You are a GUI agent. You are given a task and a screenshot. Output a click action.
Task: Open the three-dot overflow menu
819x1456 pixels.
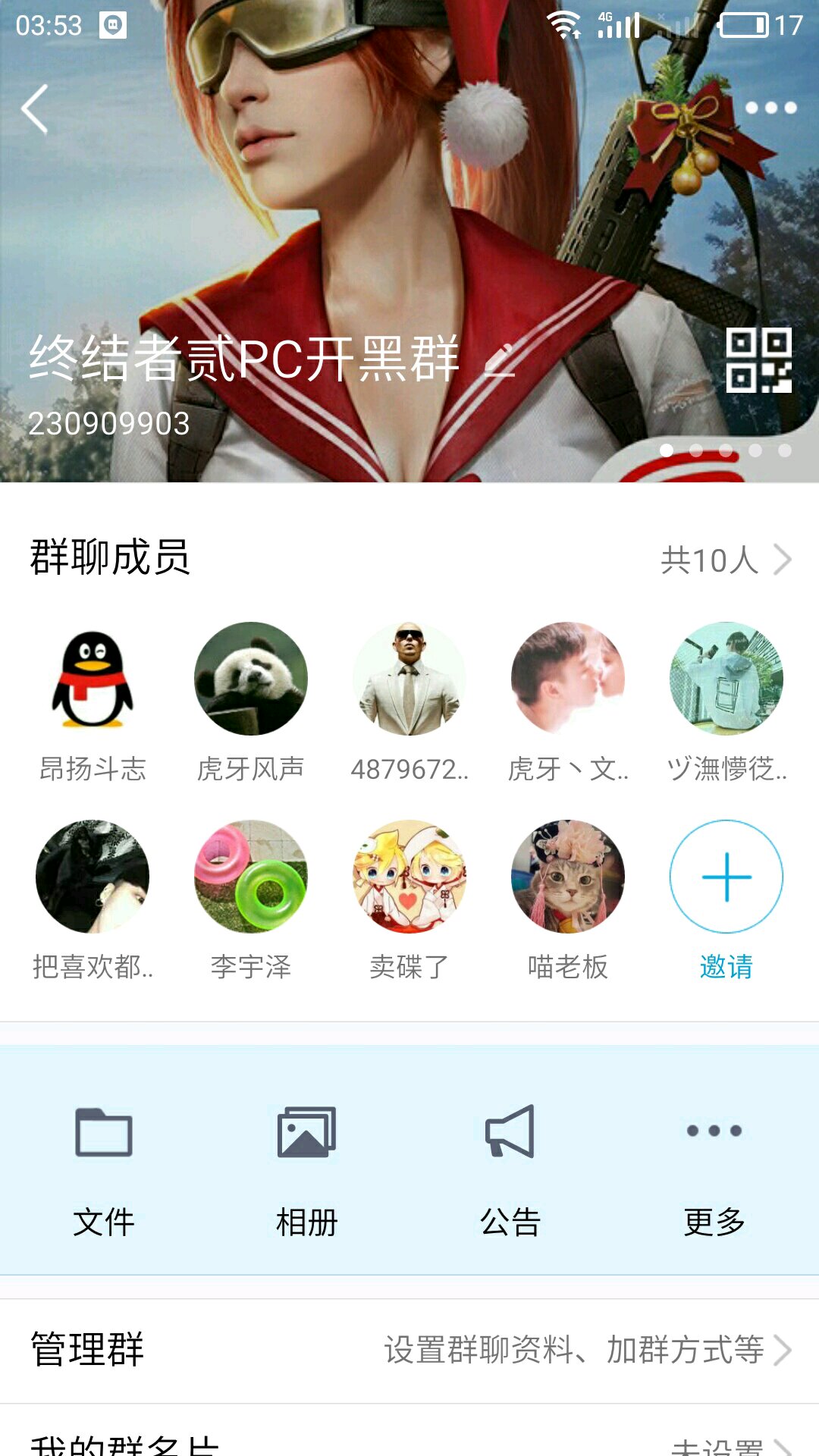point(770,108)
